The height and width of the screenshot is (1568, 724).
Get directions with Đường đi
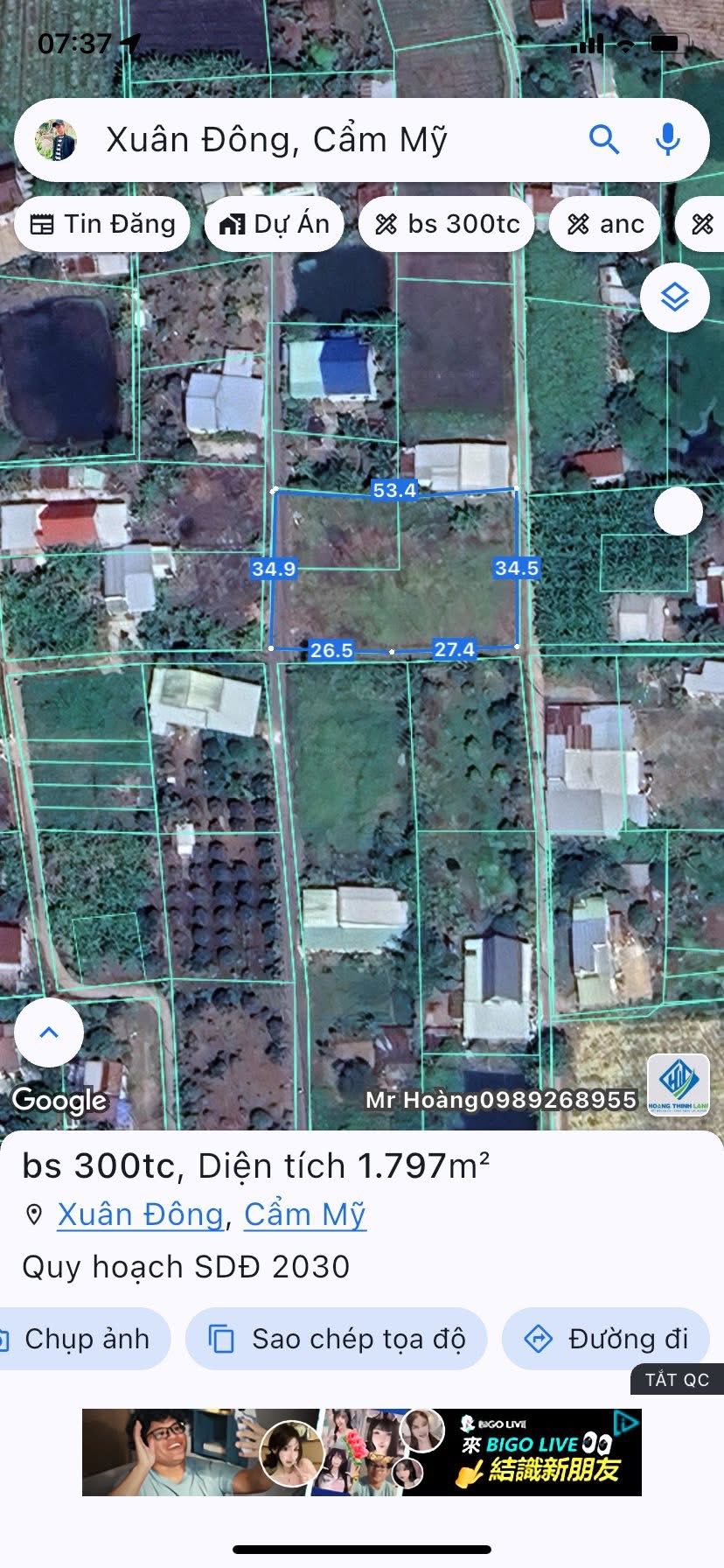click(606, 1339)
